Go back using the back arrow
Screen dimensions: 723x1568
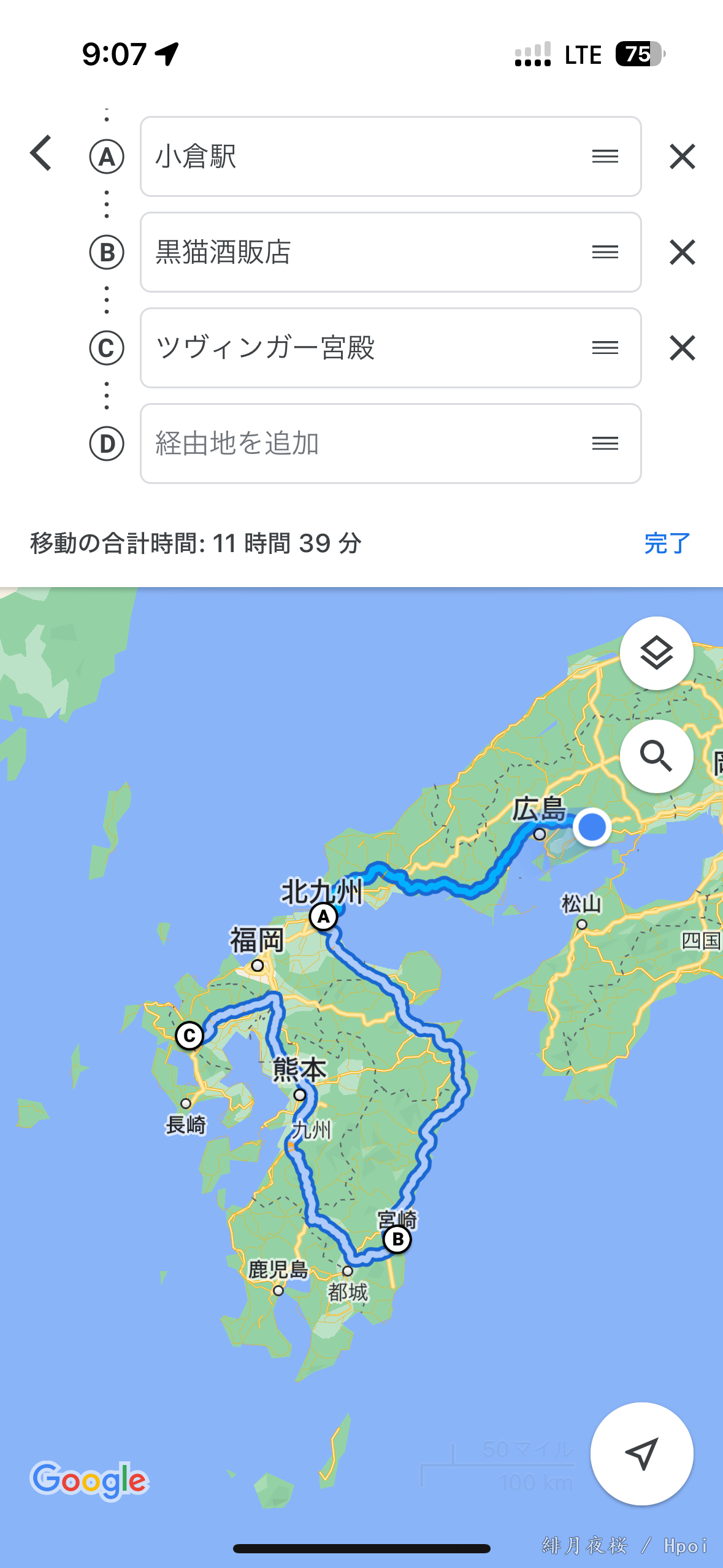coord(42,153)
